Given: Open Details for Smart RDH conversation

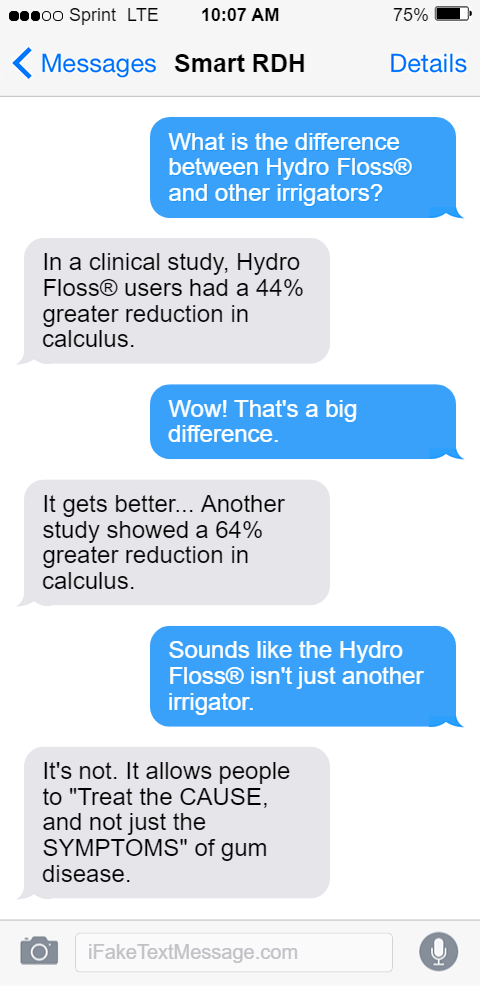Looking at the screenshot, I should coord(428,64).
